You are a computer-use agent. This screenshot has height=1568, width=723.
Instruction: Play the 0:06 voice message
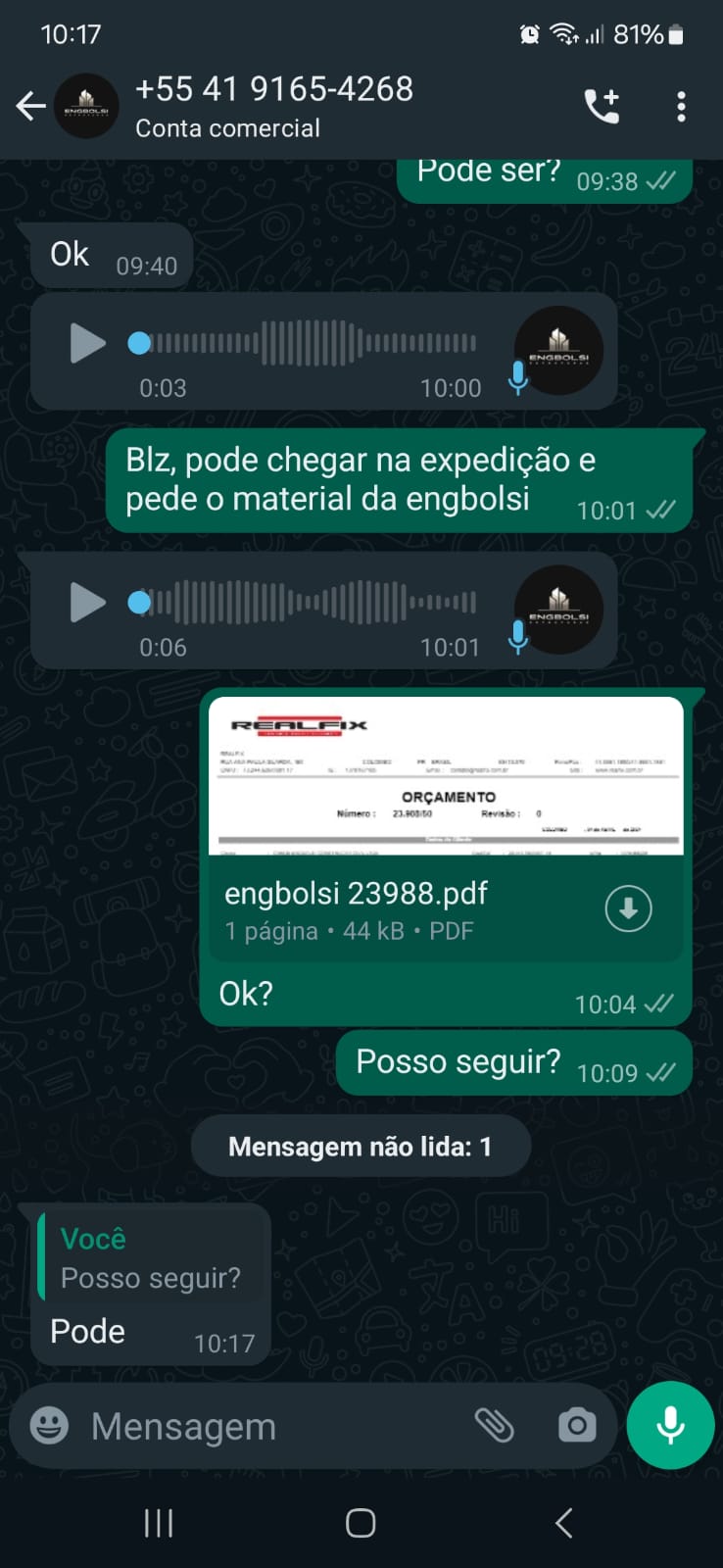coord(87,603)
